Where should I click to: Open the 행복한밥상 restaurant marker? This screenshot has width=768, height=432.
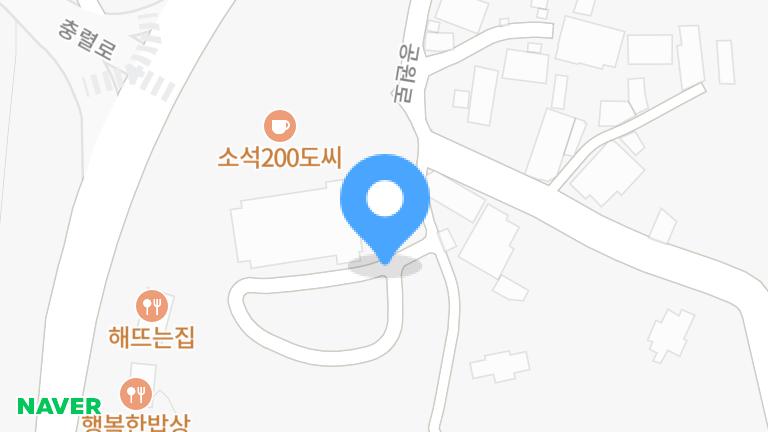tap(135, 394)
